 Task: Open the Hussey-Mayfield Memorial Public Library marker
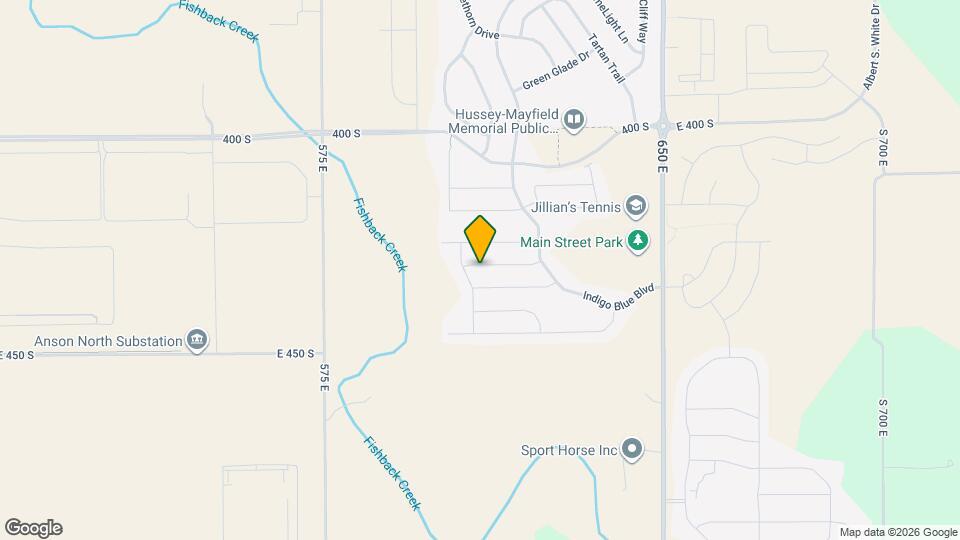(573, 122)
